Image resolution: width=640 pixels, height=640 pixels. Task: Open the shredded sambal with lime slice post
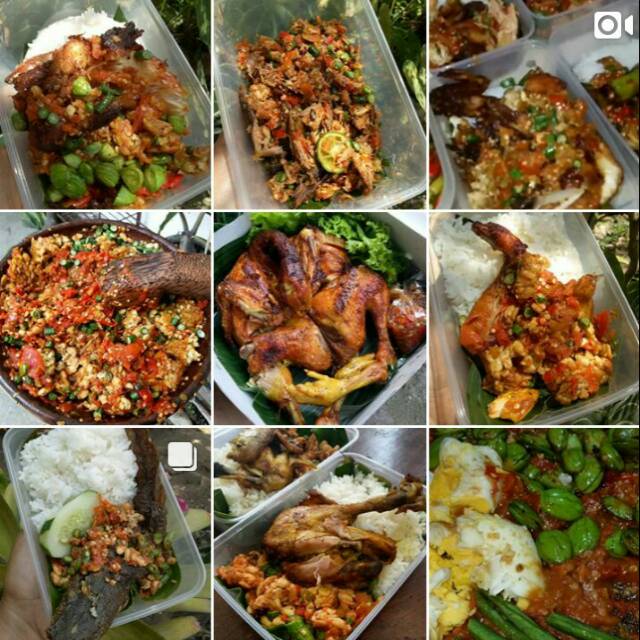[x=319, y=104]
